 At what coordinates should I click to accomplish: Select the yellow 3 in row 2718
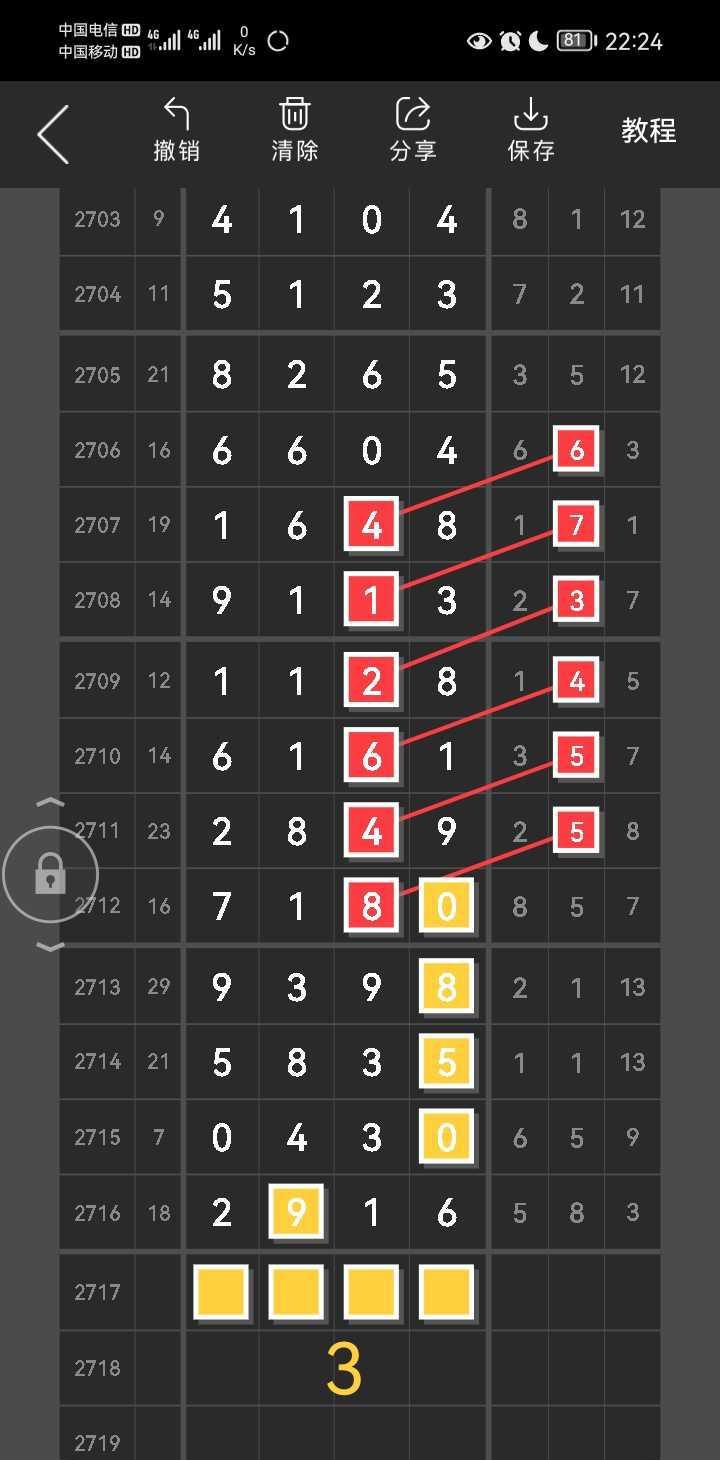coord(344,1370)
